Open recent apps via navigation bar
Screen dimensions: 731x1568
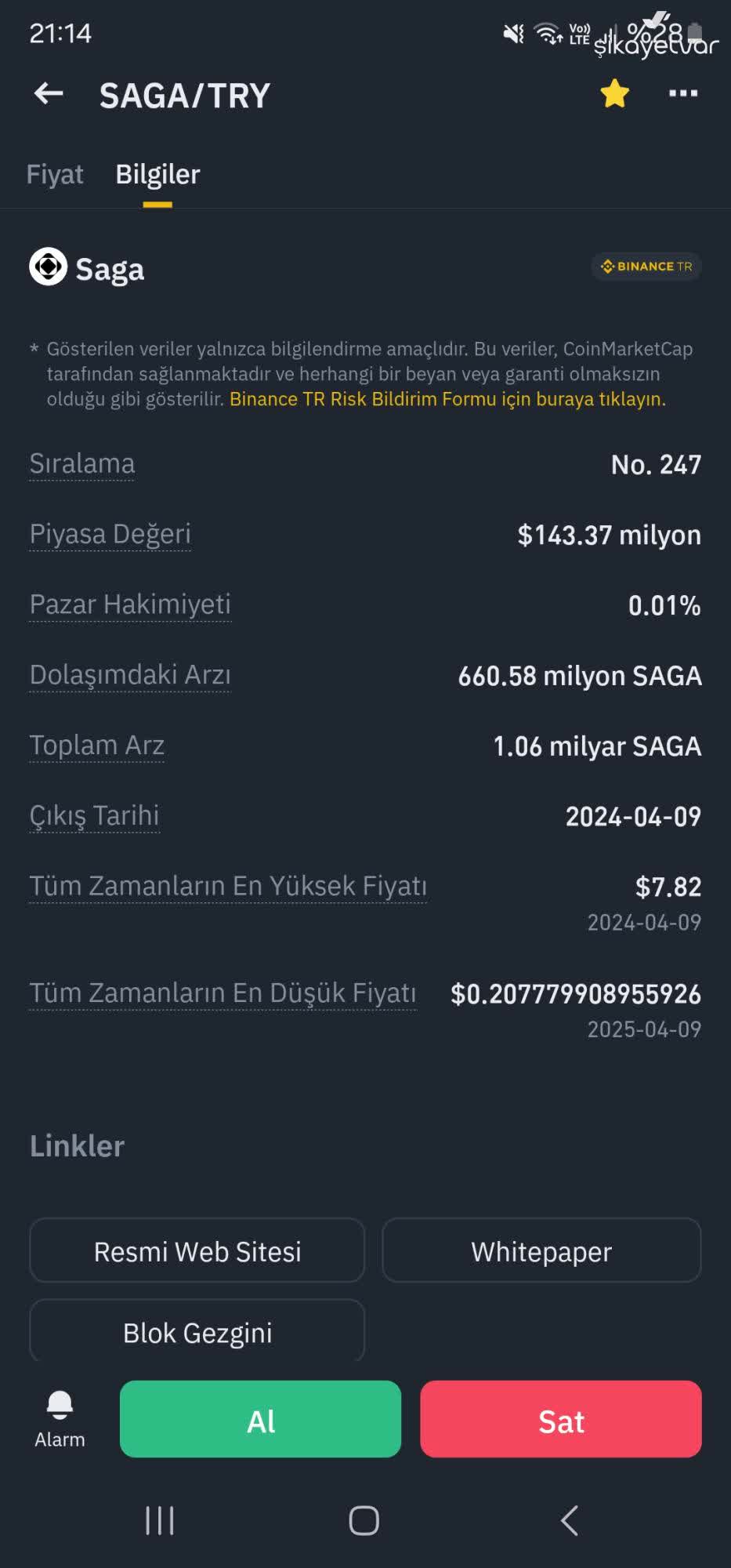[160, 1521]
